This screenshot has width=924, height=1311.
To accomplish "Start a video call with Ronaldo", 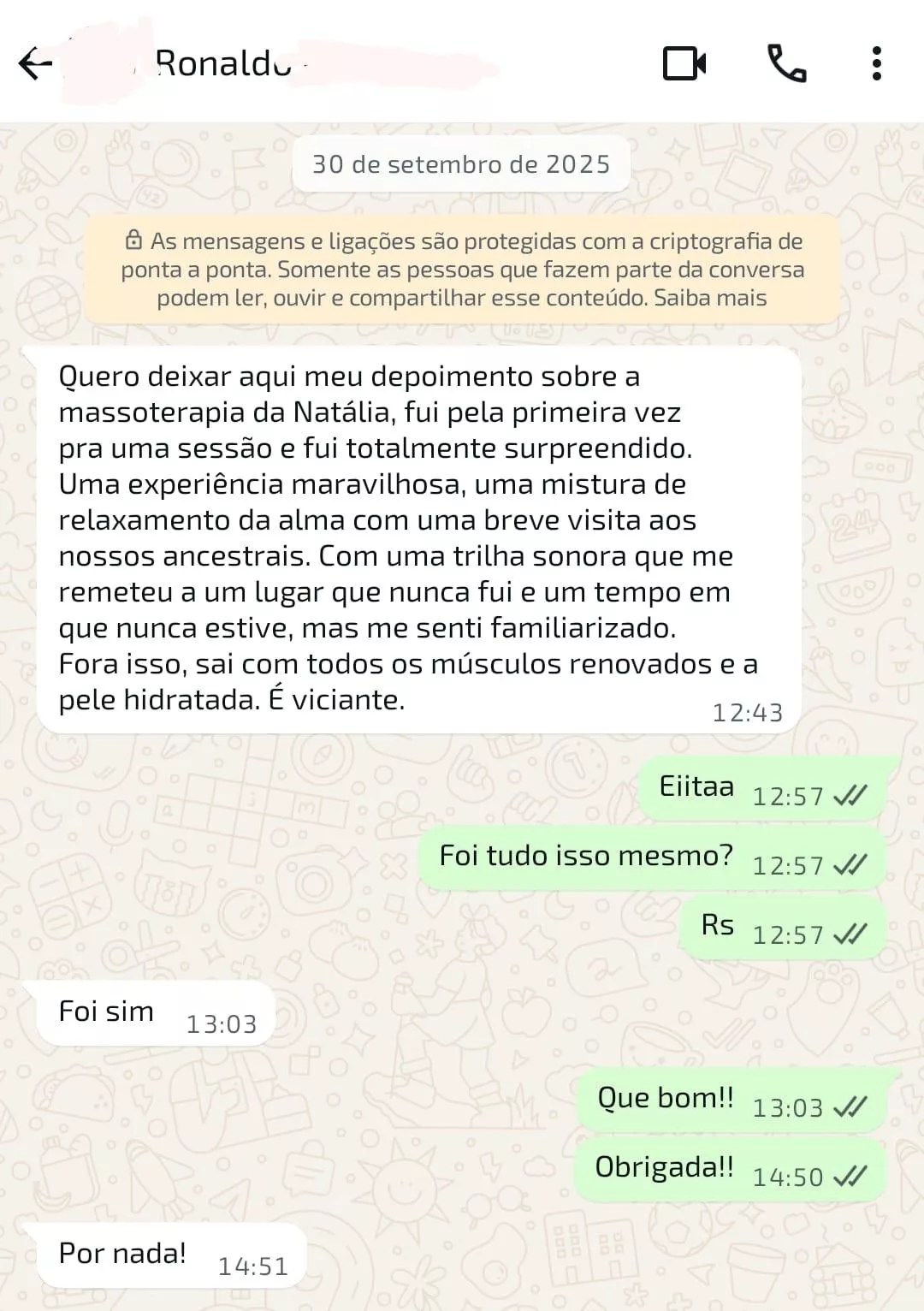I will [684, 64].
